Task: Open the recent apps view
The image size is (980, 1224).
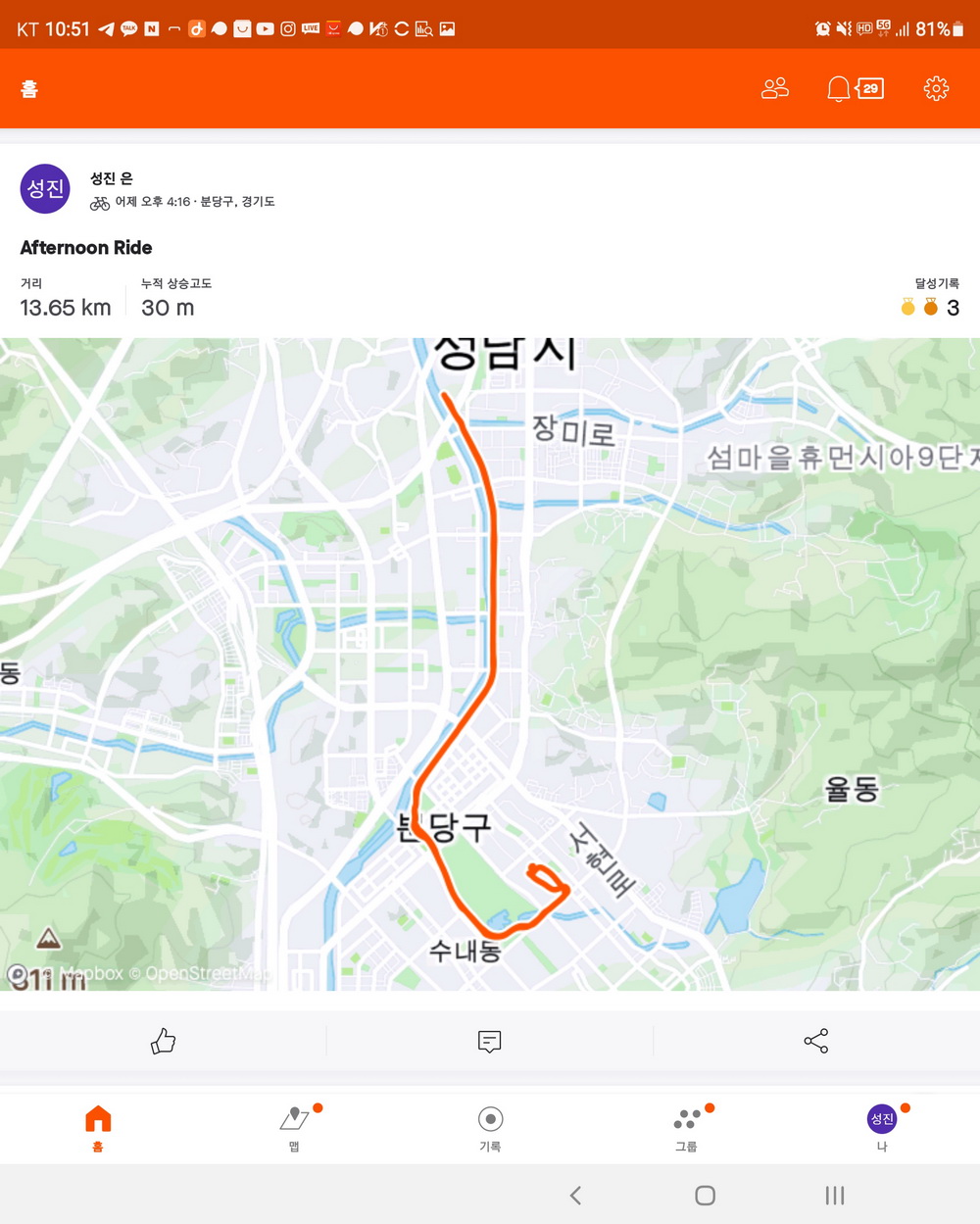Action: pos(835,1195)
